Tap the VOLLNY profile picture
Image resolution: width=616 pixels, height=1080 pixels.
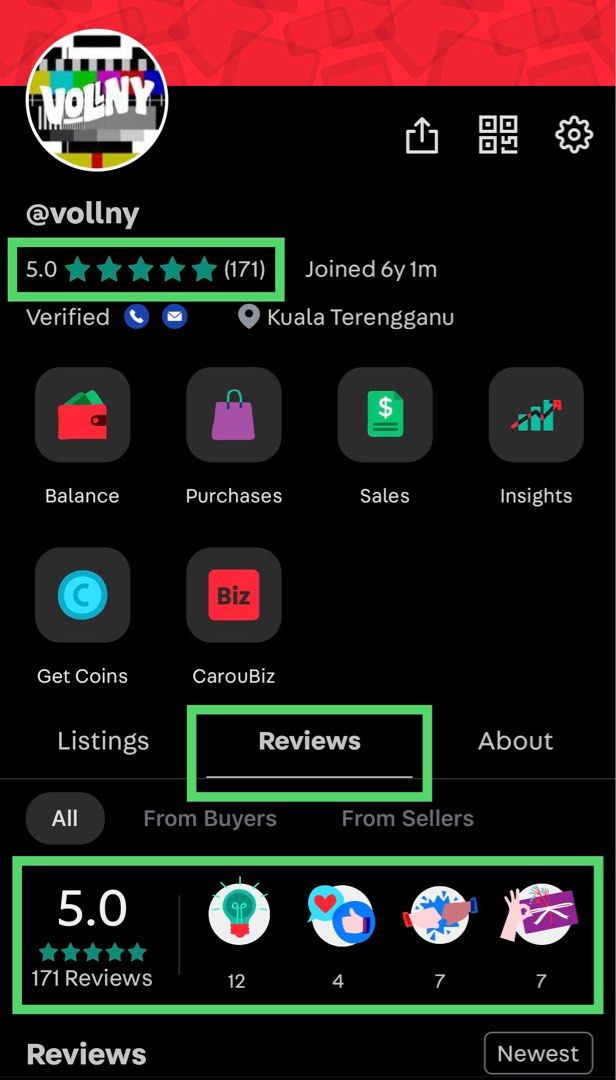pos(96,100)
